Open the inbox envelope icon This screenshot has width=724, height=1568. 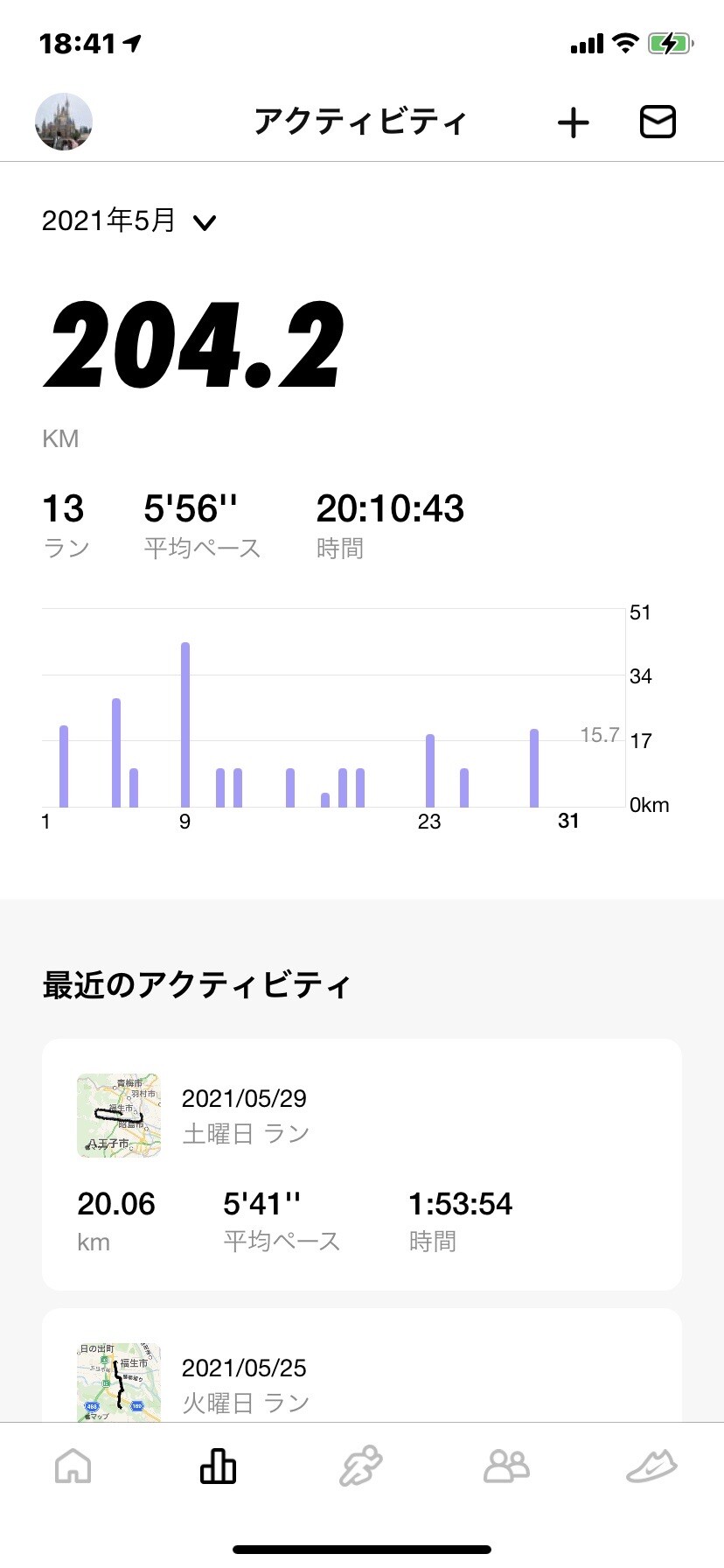pyautogui.click(x=658, y=121)
